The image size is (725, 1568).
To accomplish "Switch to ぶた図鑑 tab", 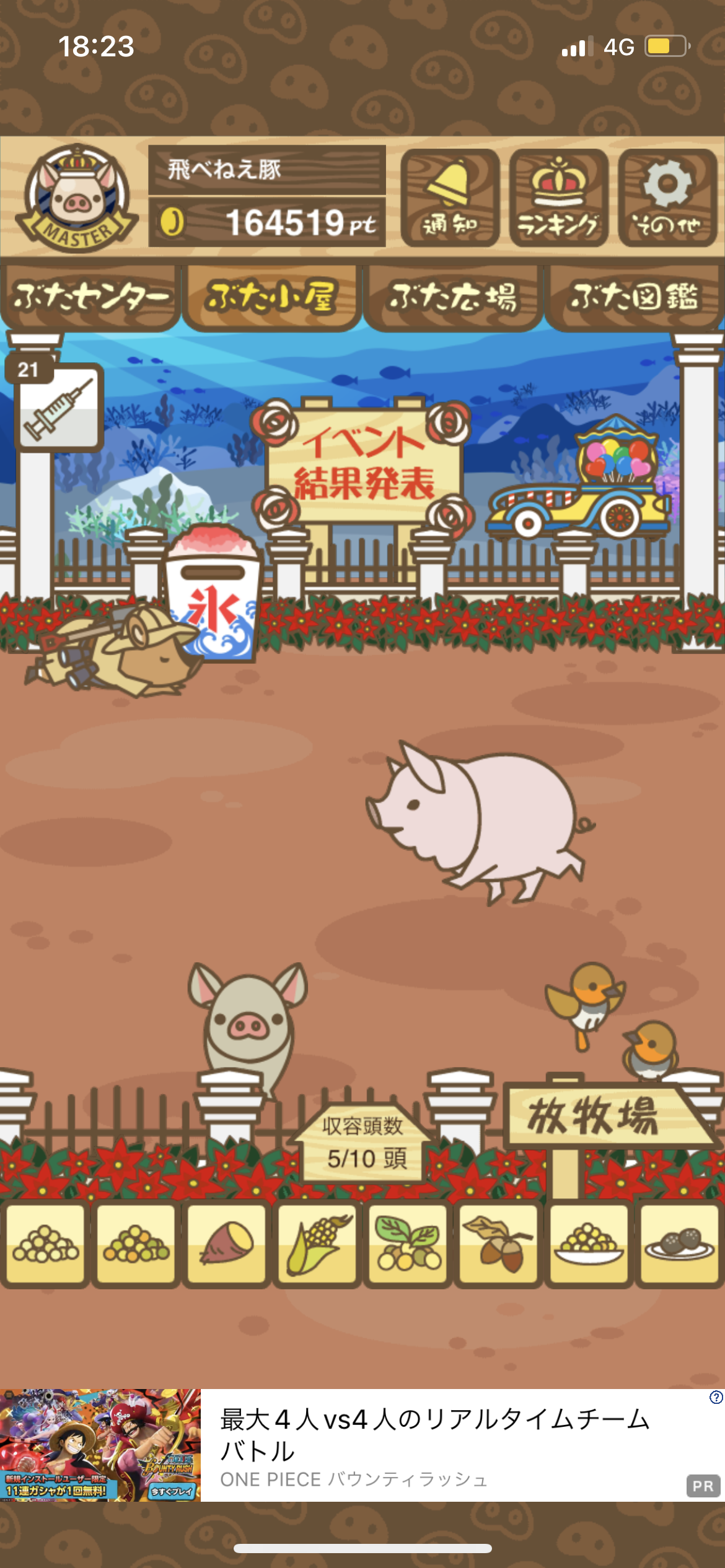I will coord(634,297).
